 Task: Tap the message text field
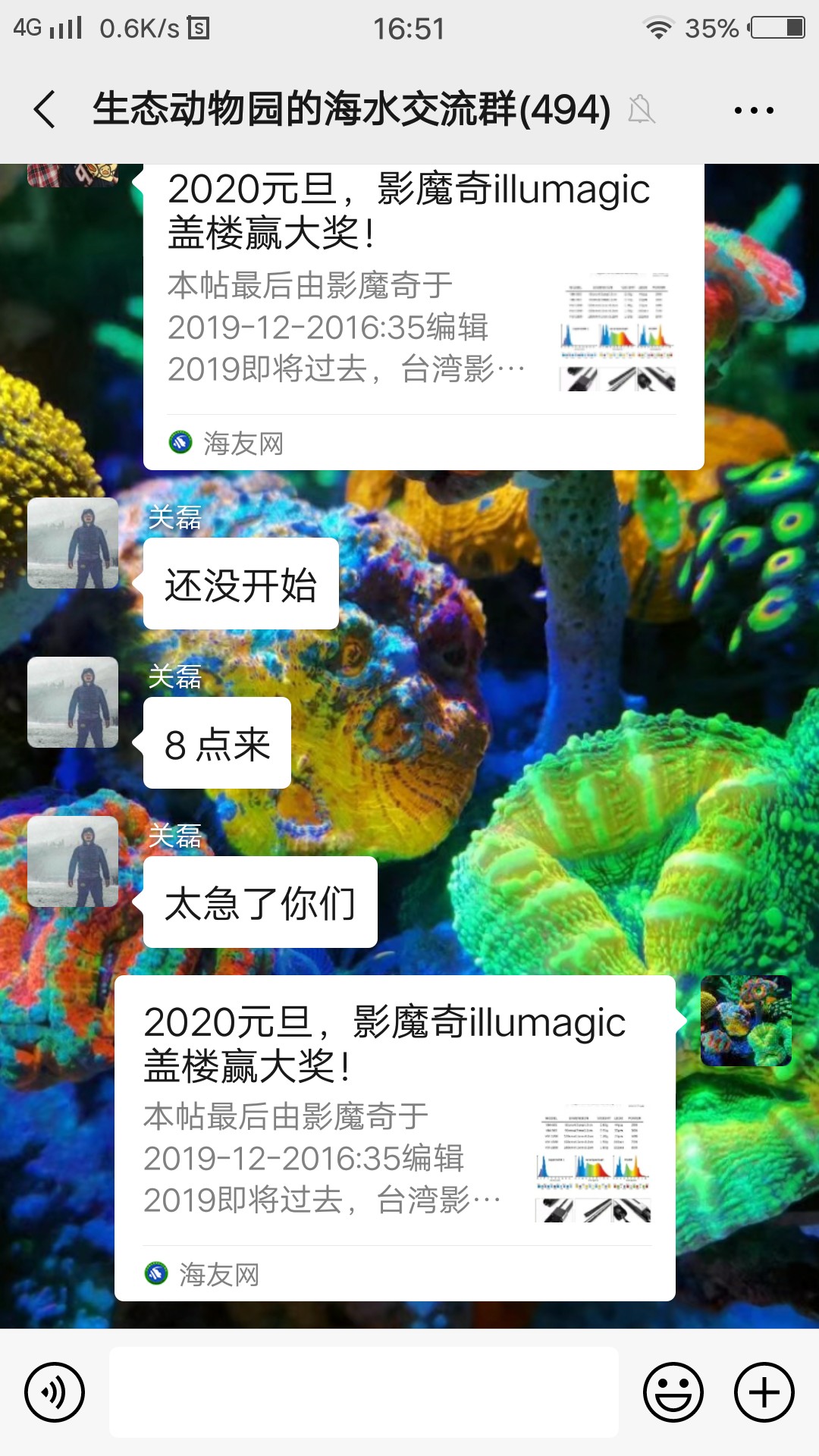(364, 1392)
